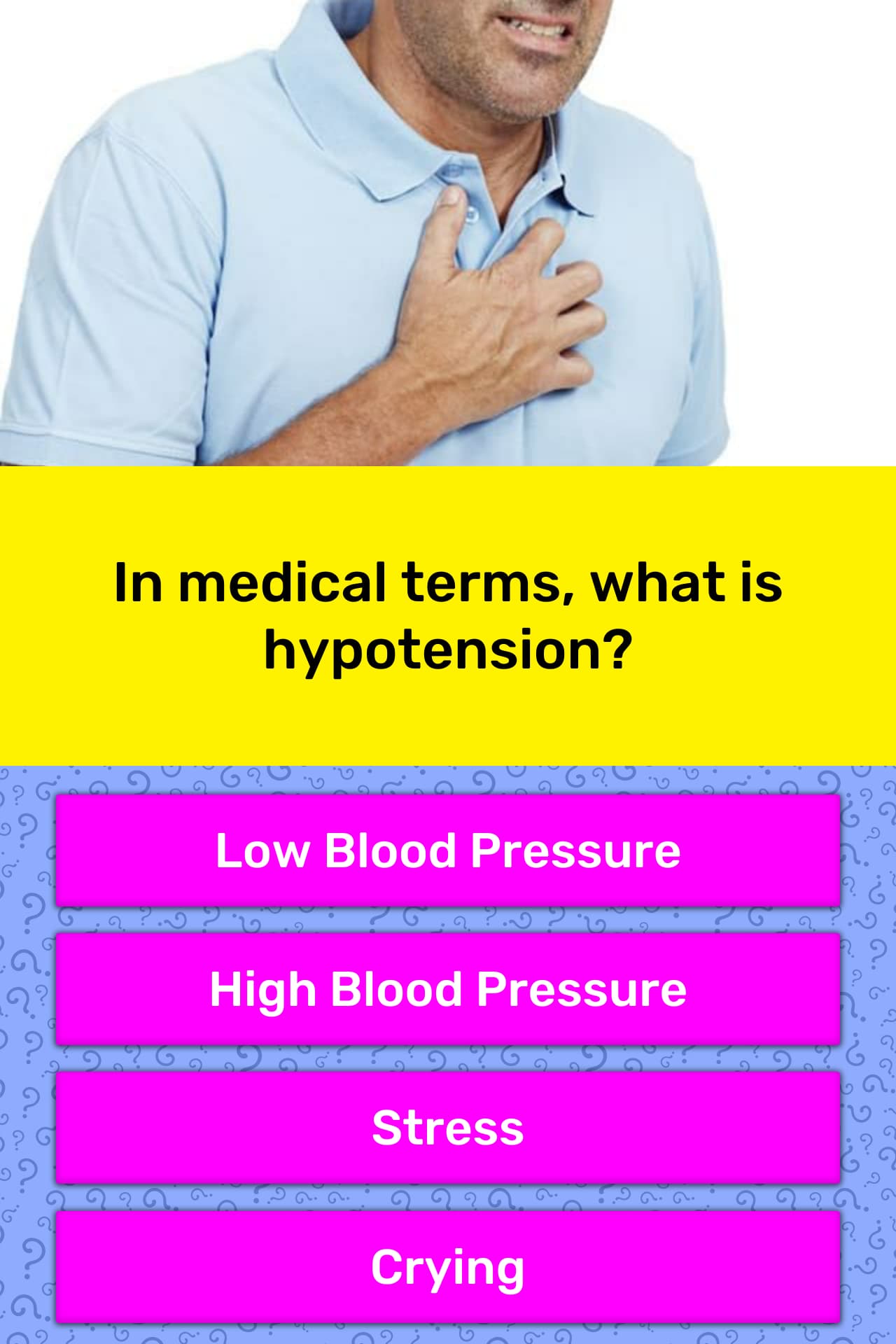The width and height of the screenshot is (896, 1344).
Task: Tap the Crying answer option
Action: coord(448,1266)
